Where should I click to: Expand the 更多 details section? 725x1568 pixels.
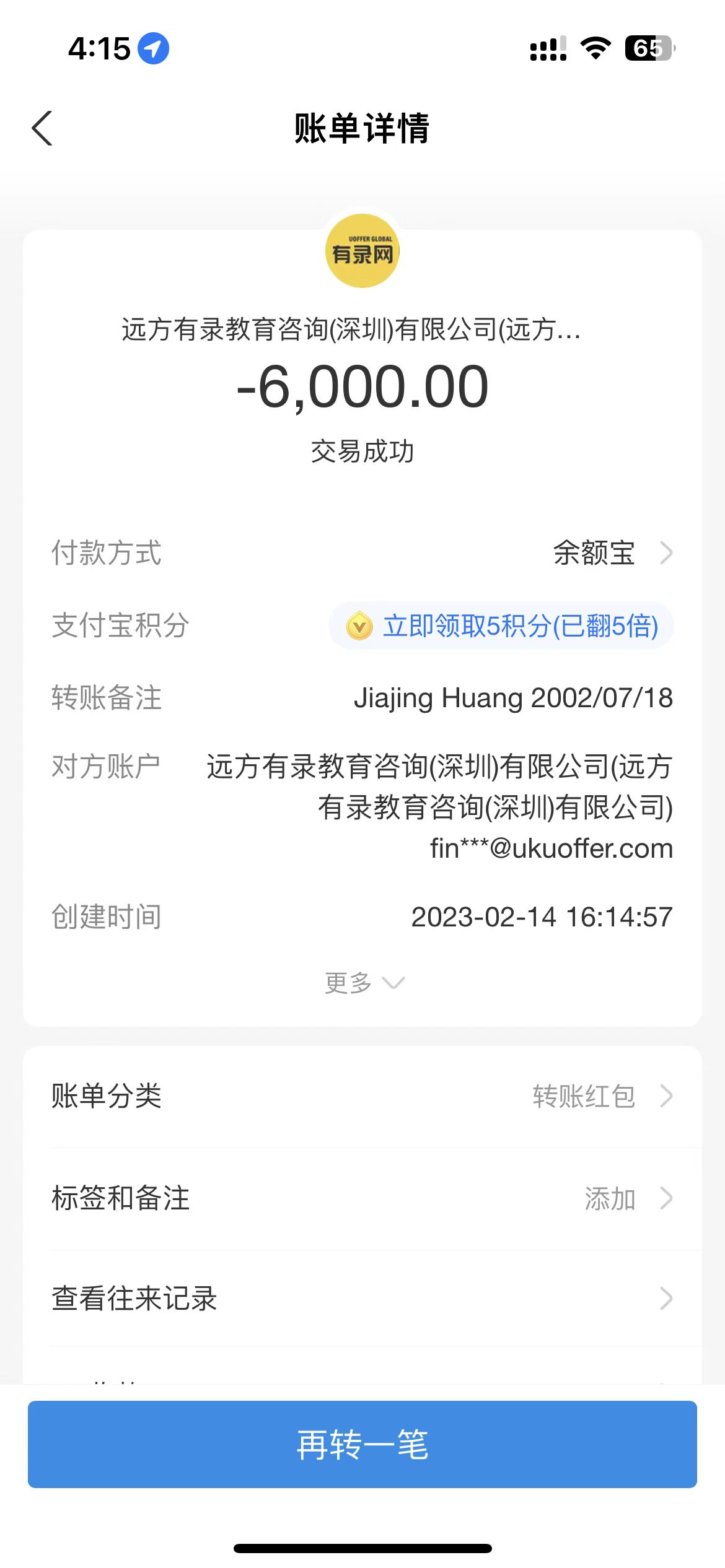click(x=363, y=983)
